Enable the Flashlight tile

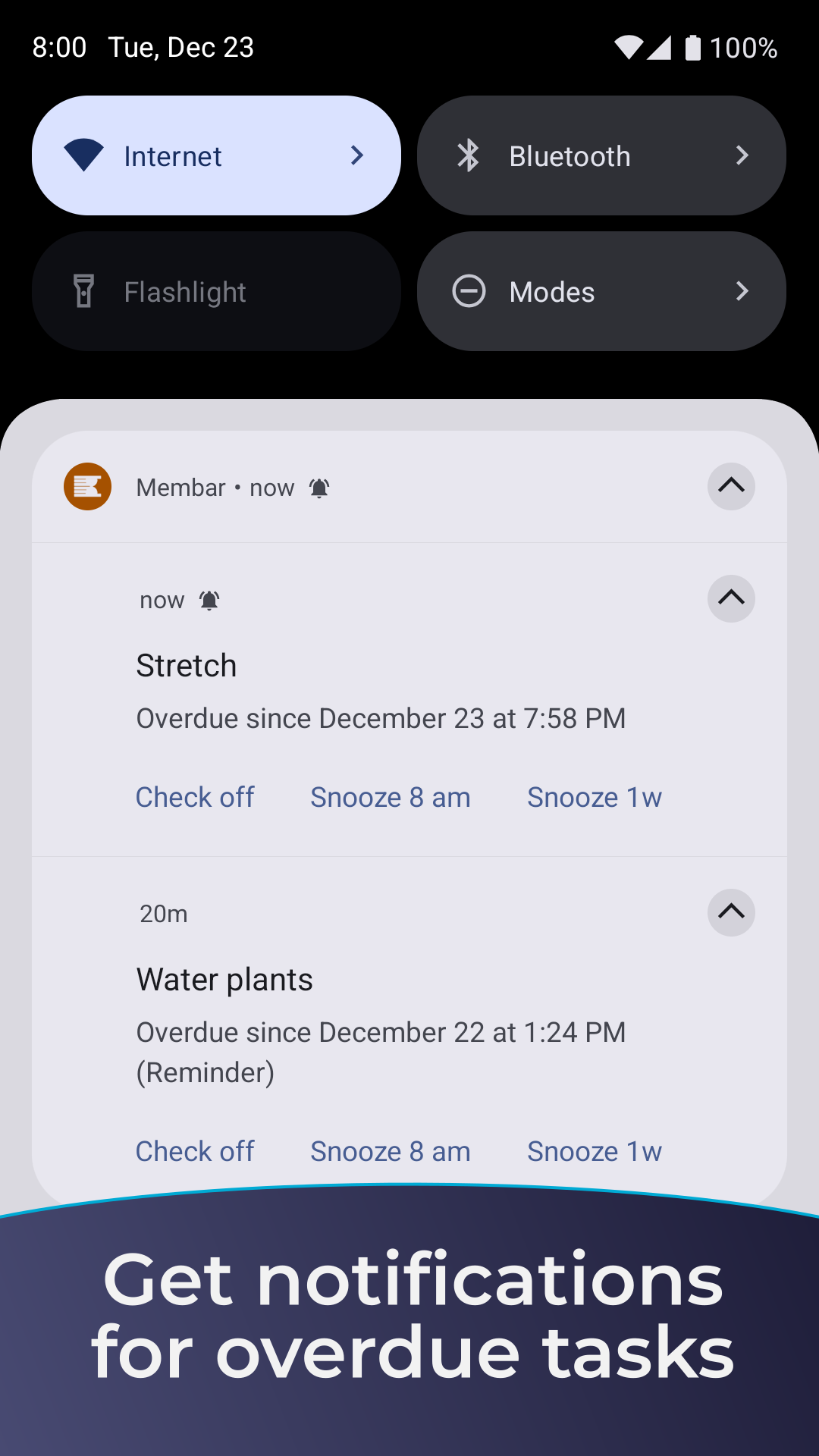pyautogui.click(x=216, y=290)
